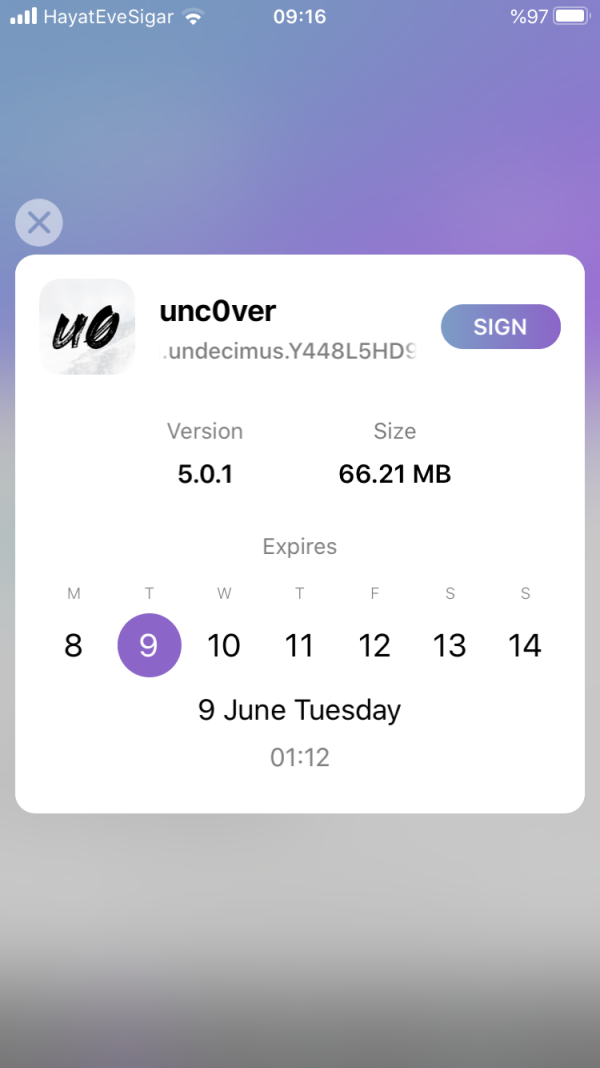Pick Sunday 14 in the expiry calendar
Viewport: 600px width, 1068px height.
[x=525, y=646]
